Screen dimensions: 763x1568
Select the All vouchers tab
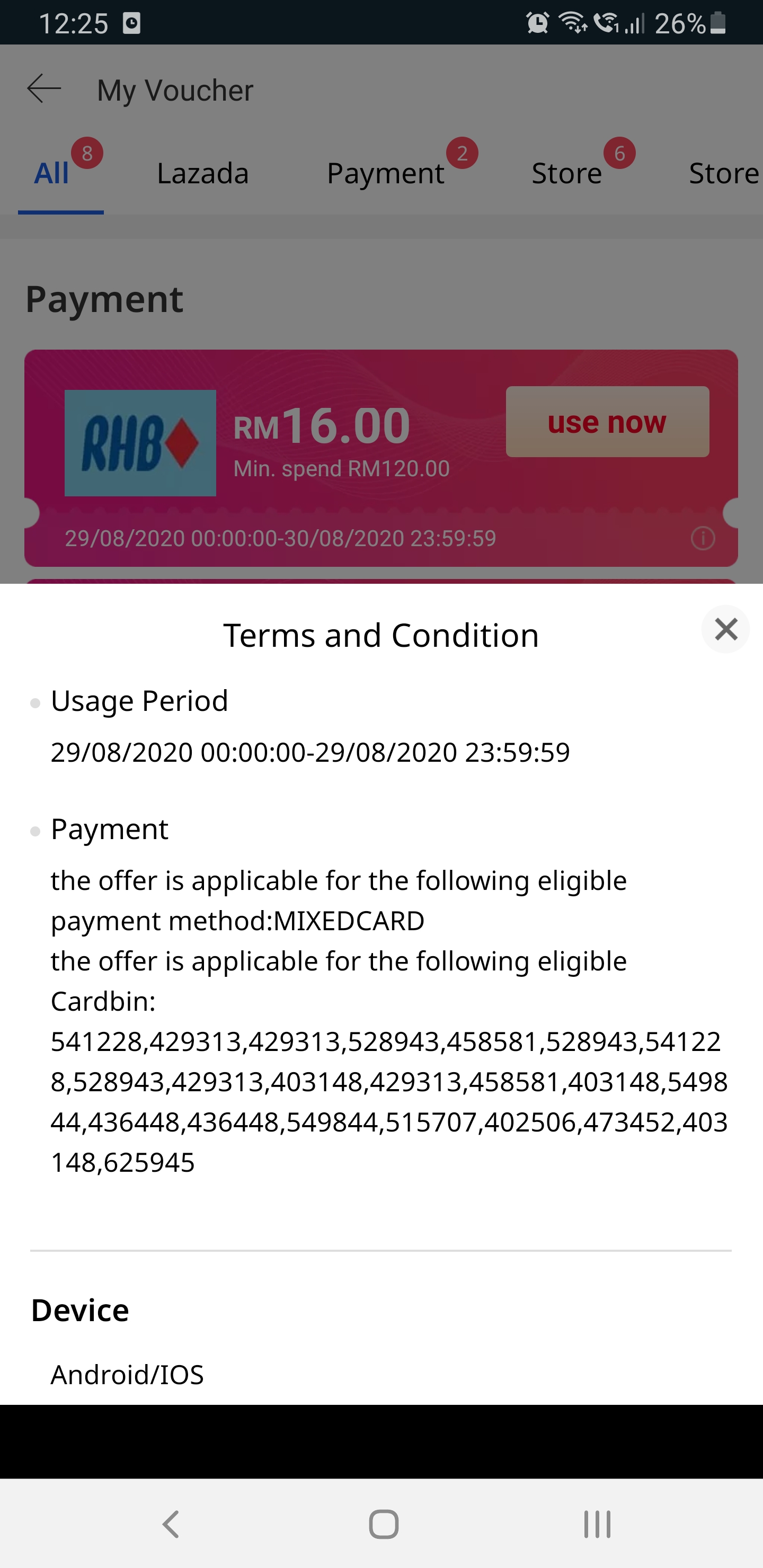52,173
